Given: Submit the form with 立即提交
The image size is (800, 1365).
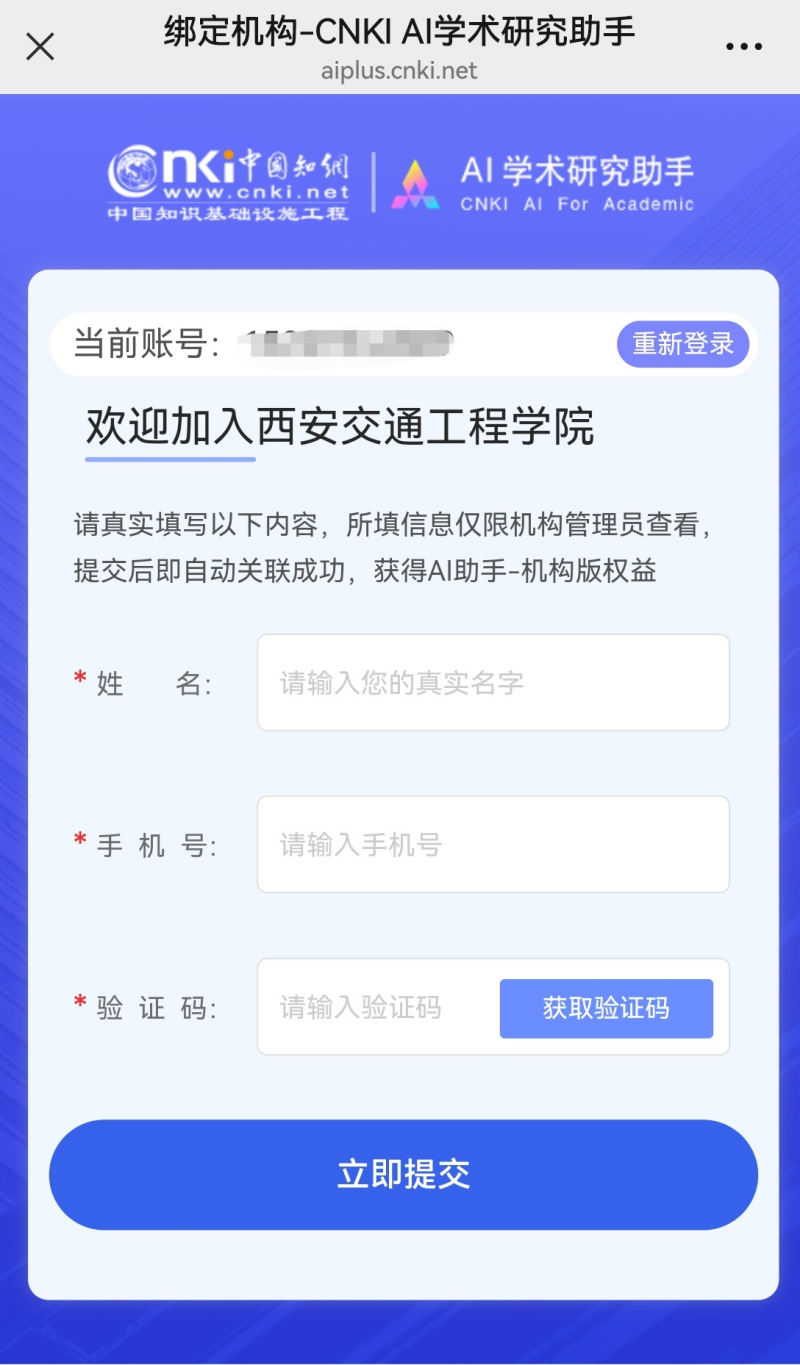Looking at the screenshot, I should tap(403, 1174).
